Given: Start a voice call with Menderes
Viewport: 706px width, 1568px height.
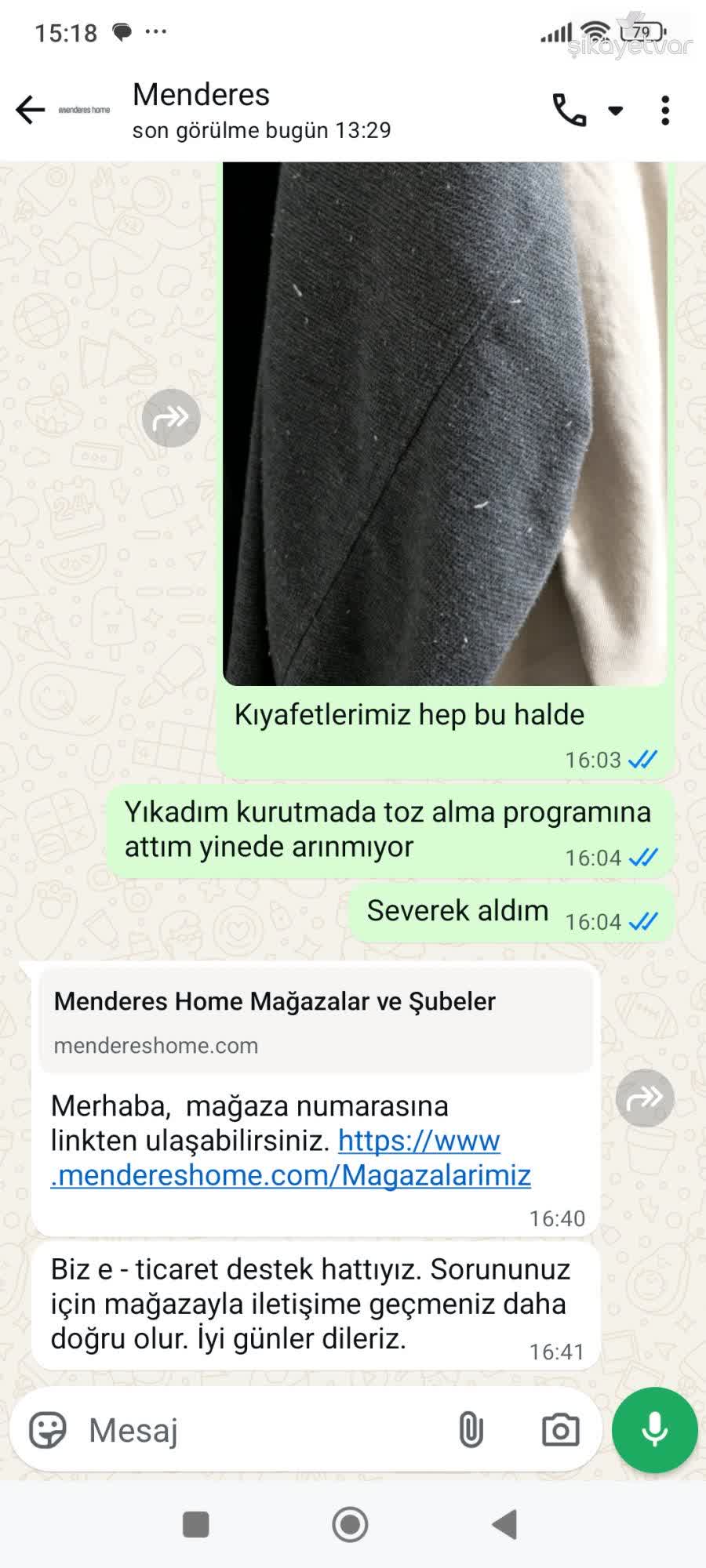Looking at the screenshot, I should tap(569, 111).
